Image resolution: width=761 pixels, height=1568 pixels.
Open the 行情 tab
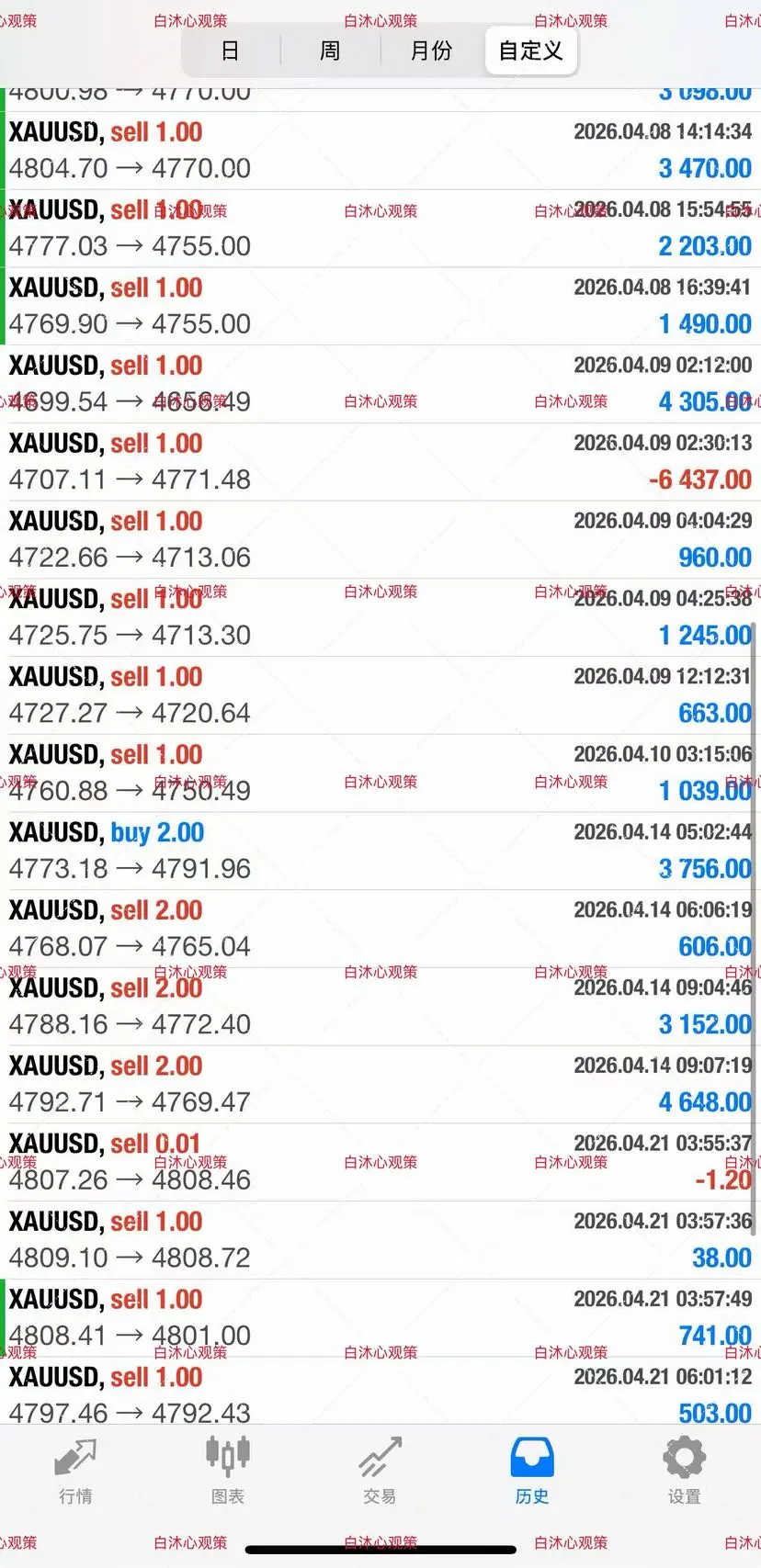(x=75, y=1471)
